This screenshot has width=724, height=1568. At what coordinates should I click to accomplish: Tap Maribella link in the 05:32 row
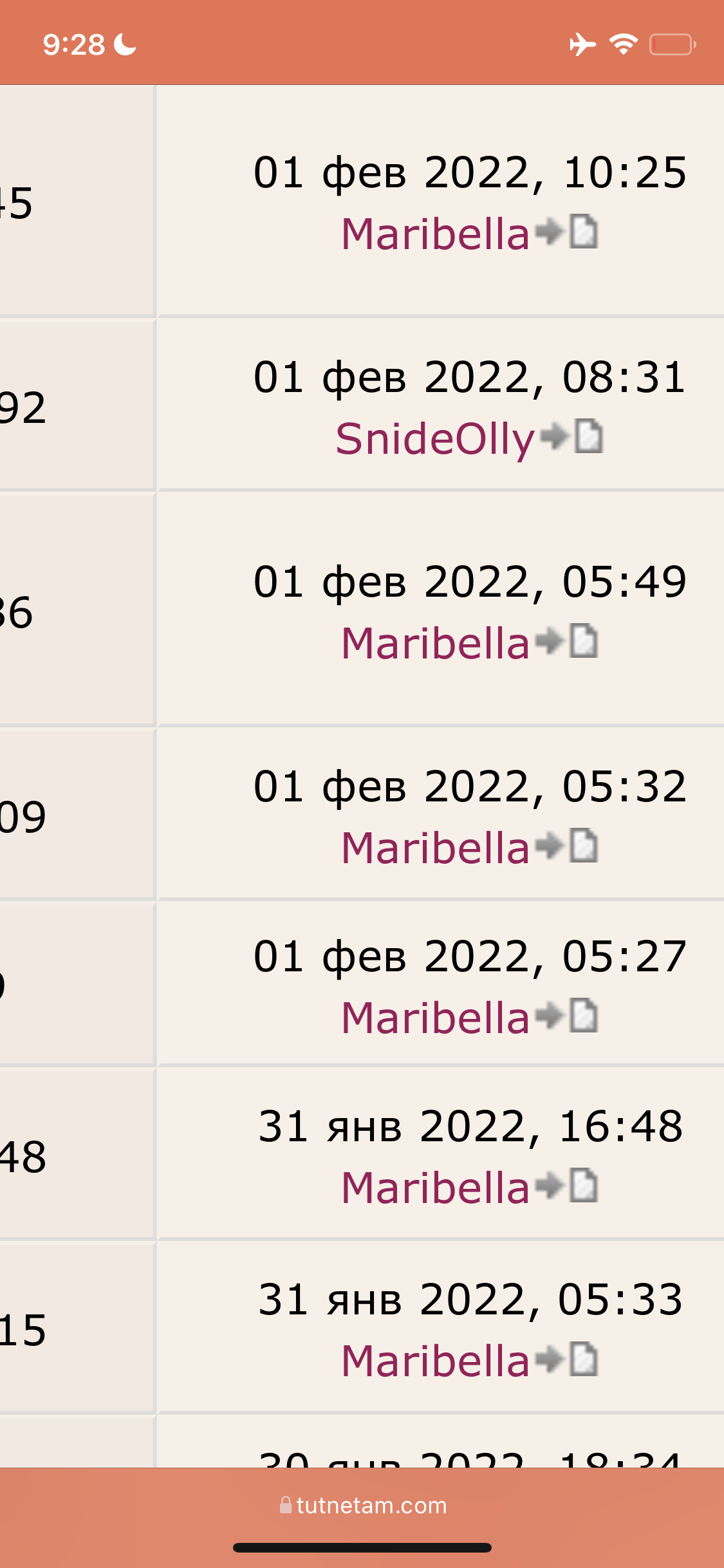pos(434,847)
